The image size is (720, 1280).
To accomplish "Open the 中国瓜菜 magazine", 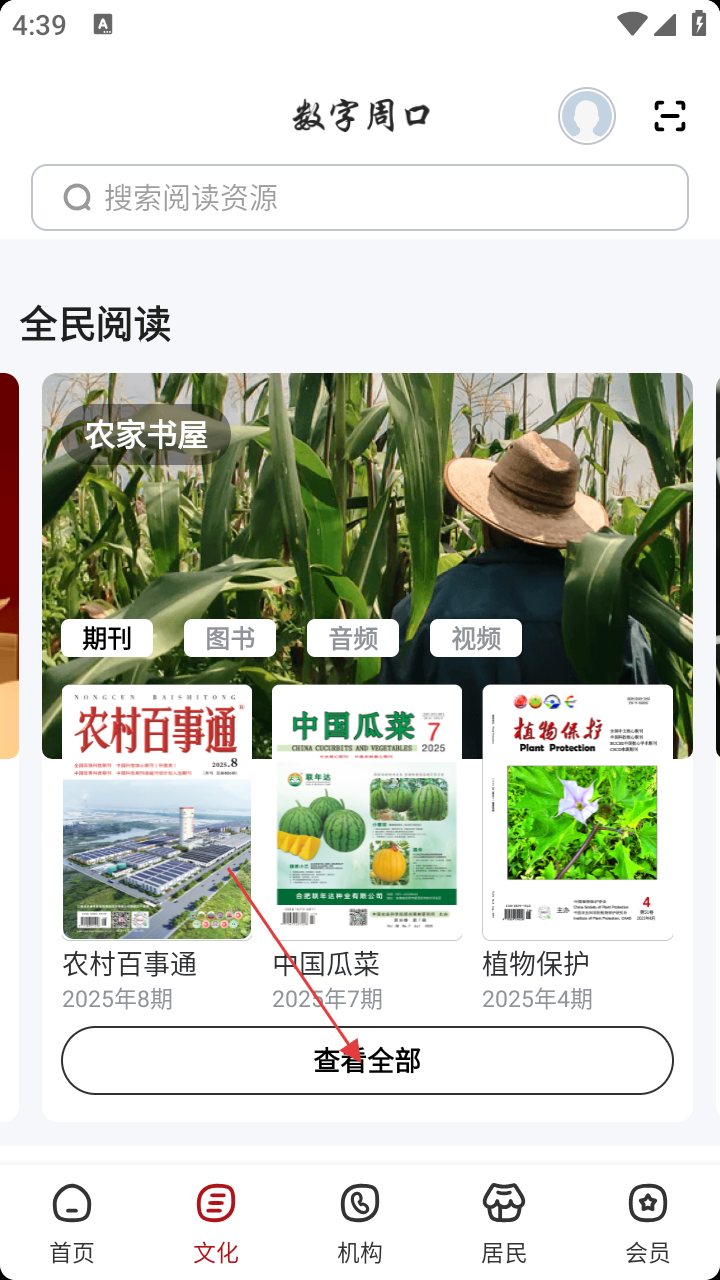I will pos(367,812).
